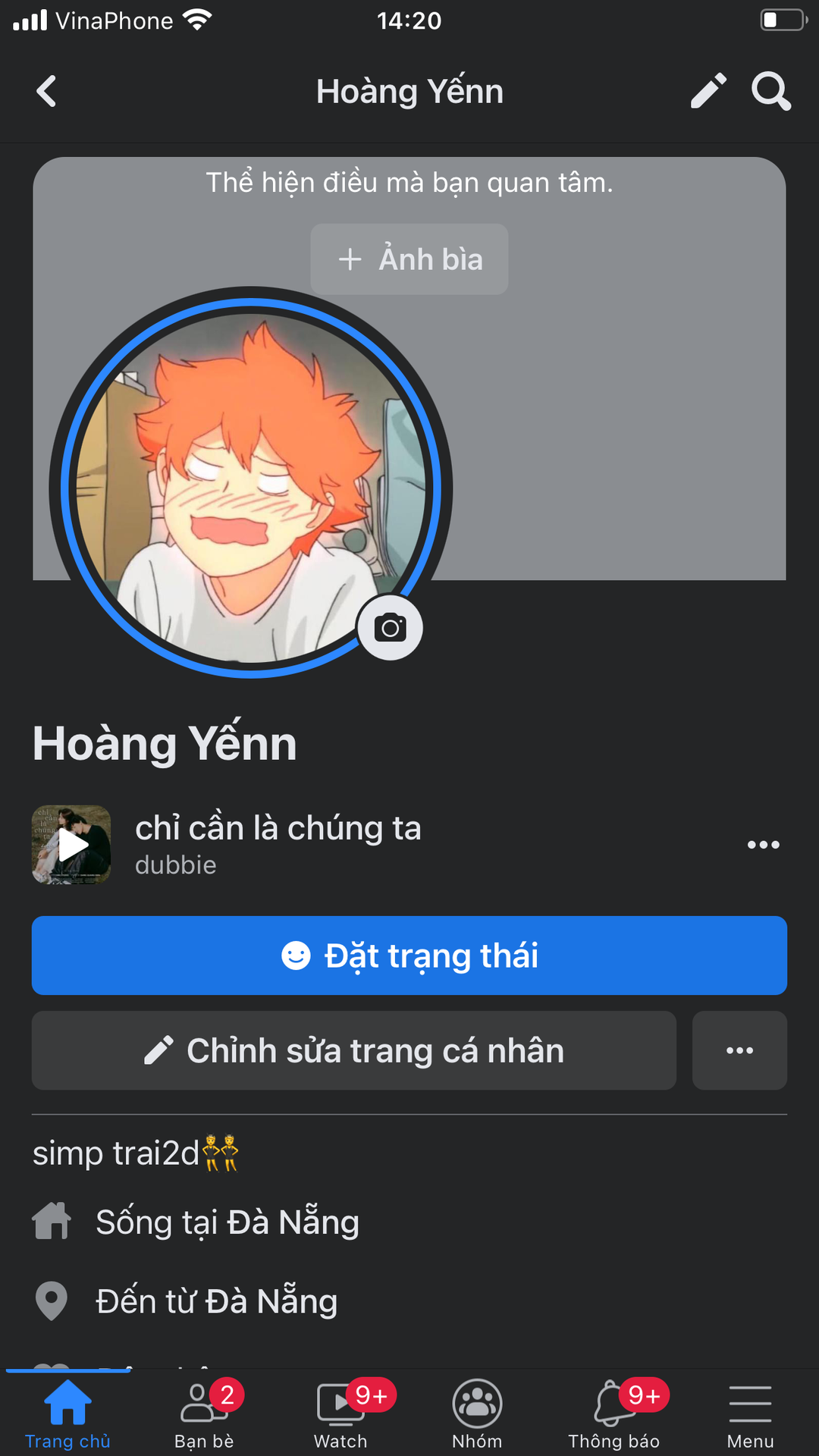Go to the Nhóm tab
Viewport: 819px width, 1456px height.
click(477, 1414)
